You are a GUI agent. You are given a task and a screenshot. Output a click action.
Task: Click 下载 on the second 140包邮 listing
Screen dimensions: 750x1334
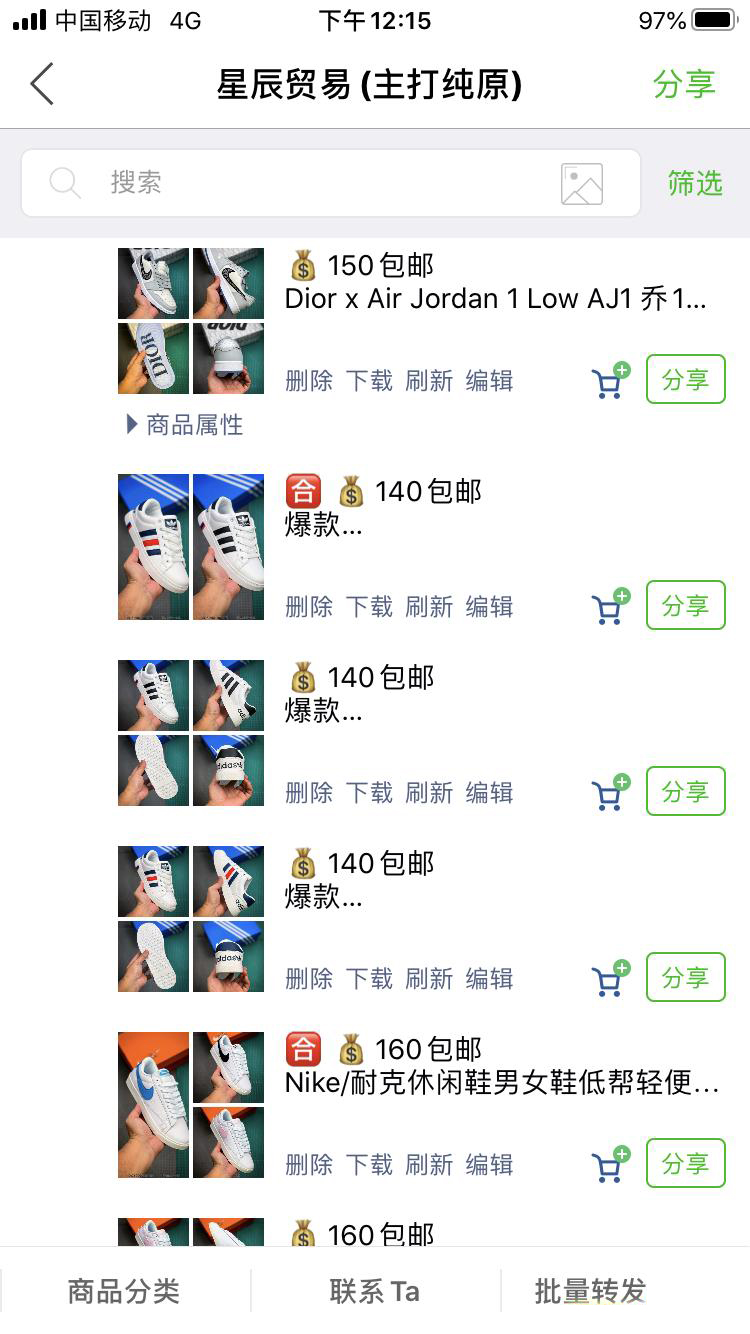[369, 792]
